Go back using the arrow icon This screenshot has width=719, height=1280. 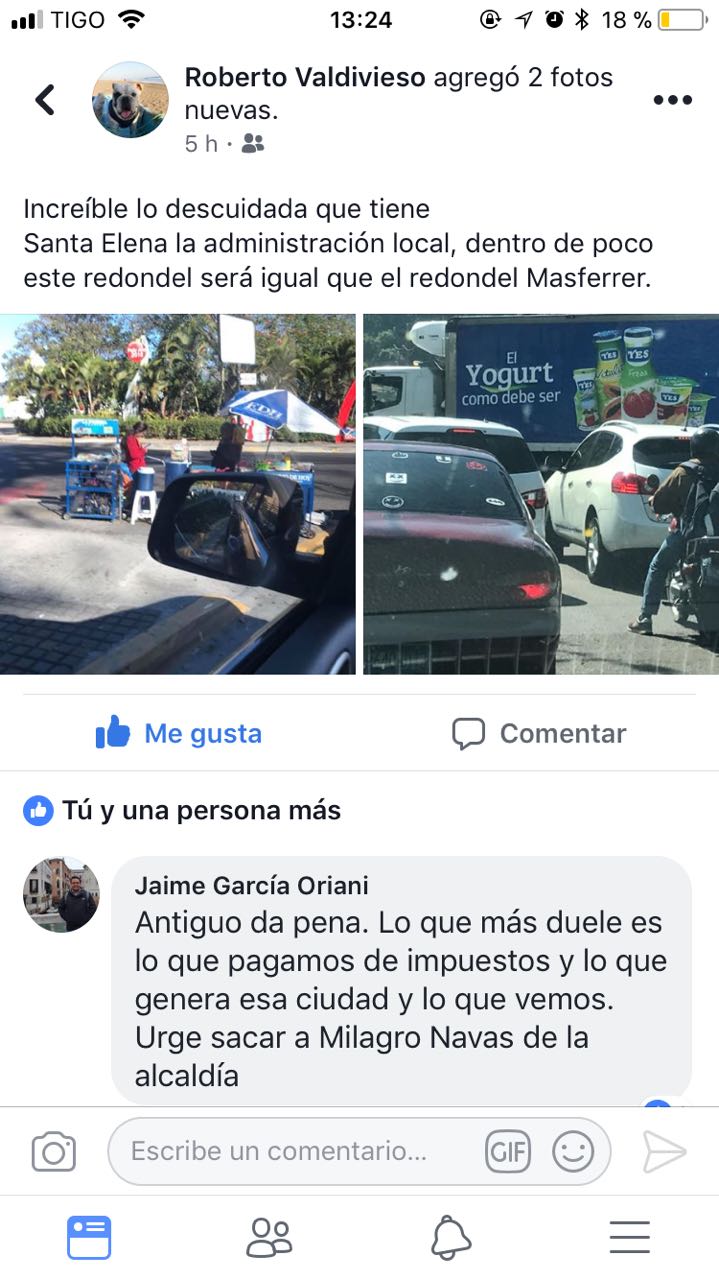coord(44,100)
